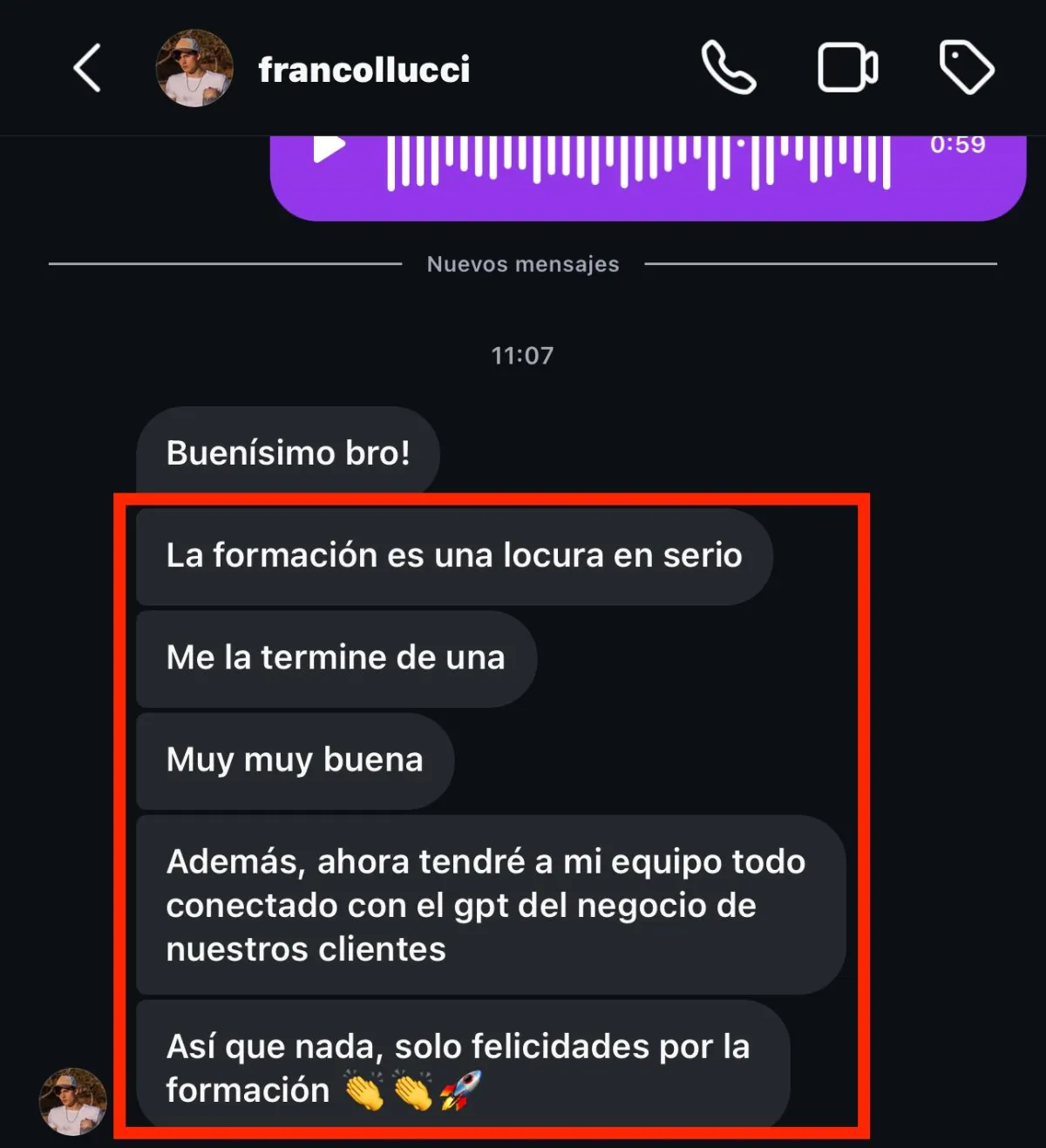
Task: Open the label tag icon
Action: [966, 68]
